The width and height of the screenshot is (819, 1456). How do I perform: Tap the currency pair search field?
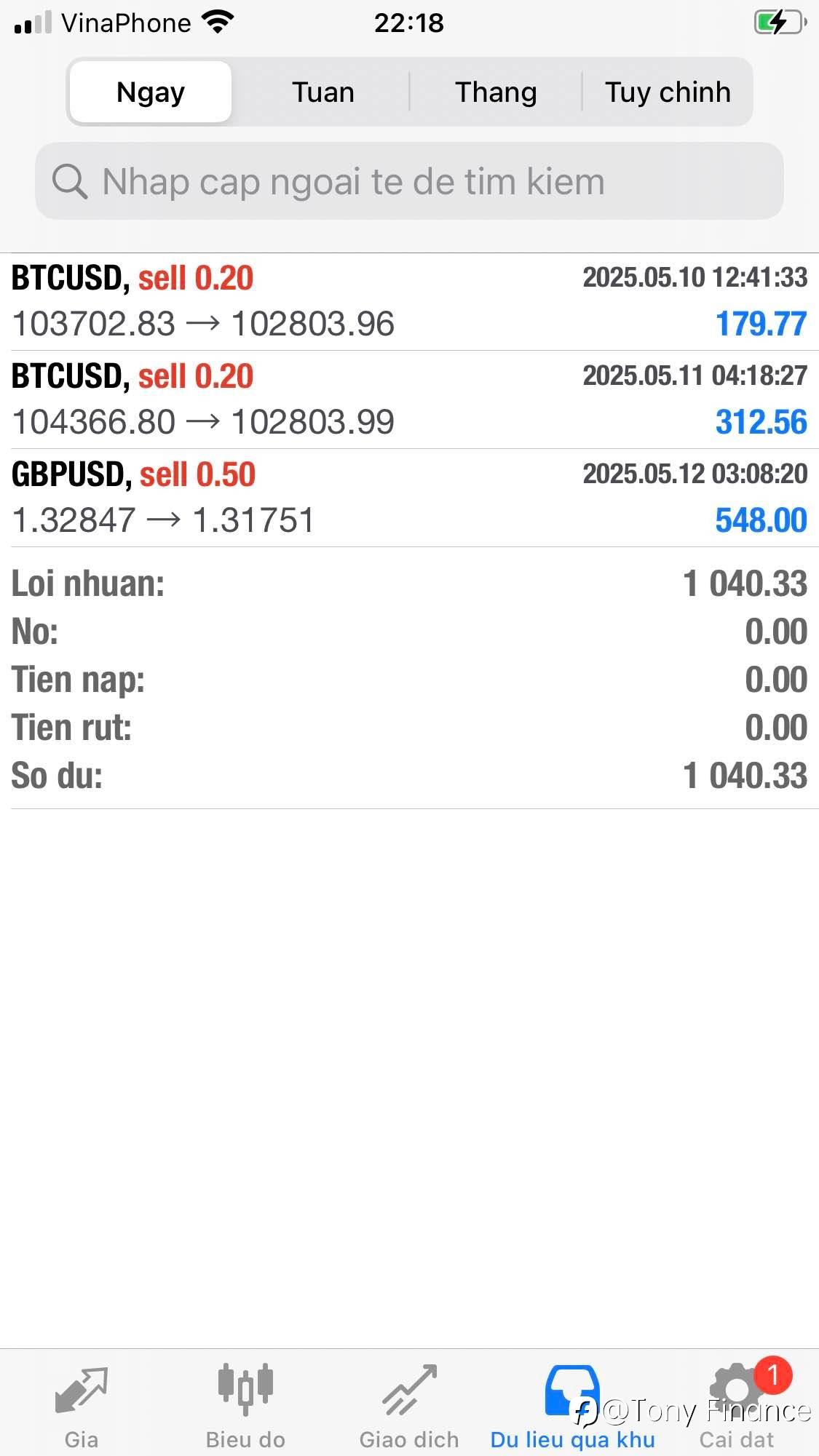[409, 181]
